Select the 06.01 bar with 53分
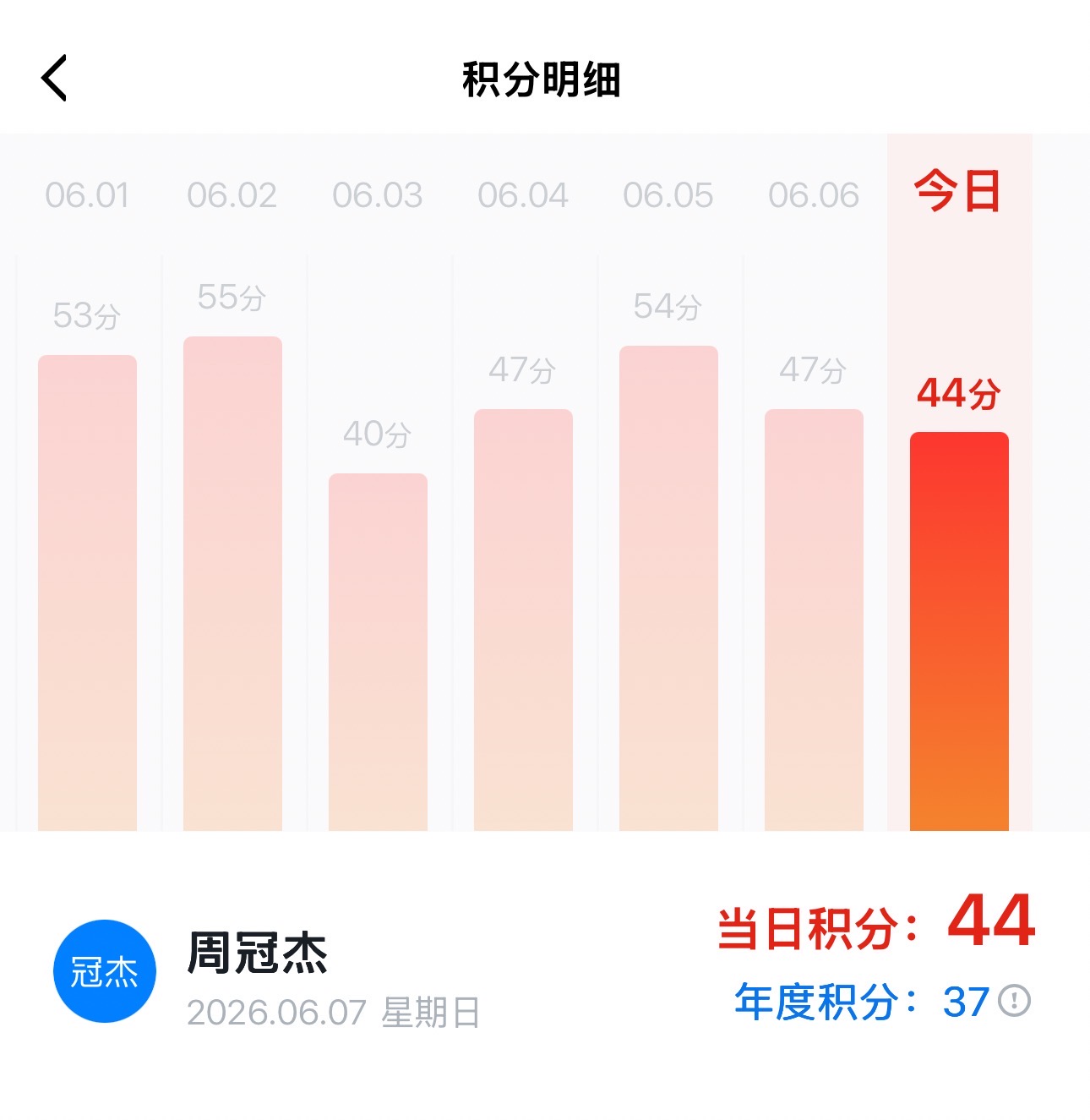The image size is (1090, 1120). coord(88,593)
